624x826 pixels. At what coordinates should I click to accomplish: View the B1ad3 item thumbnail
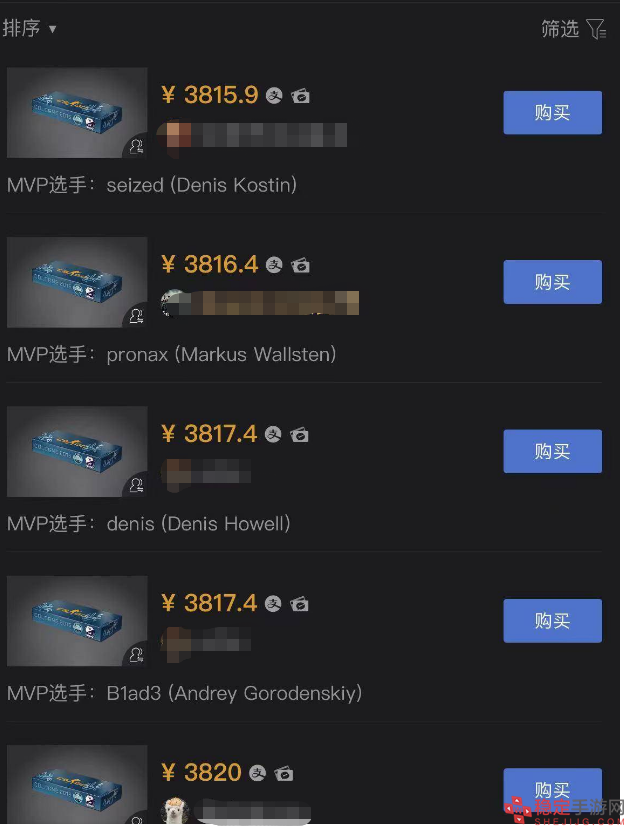click(x=77, y=621)
